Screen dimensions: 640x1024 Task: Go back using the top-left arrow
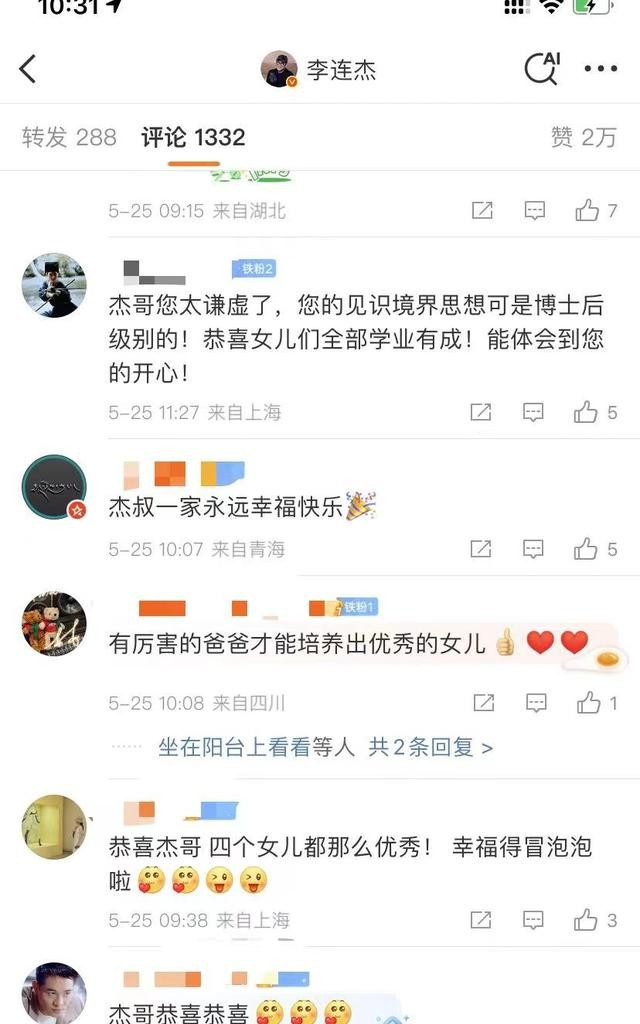click(x=28, y=69)
